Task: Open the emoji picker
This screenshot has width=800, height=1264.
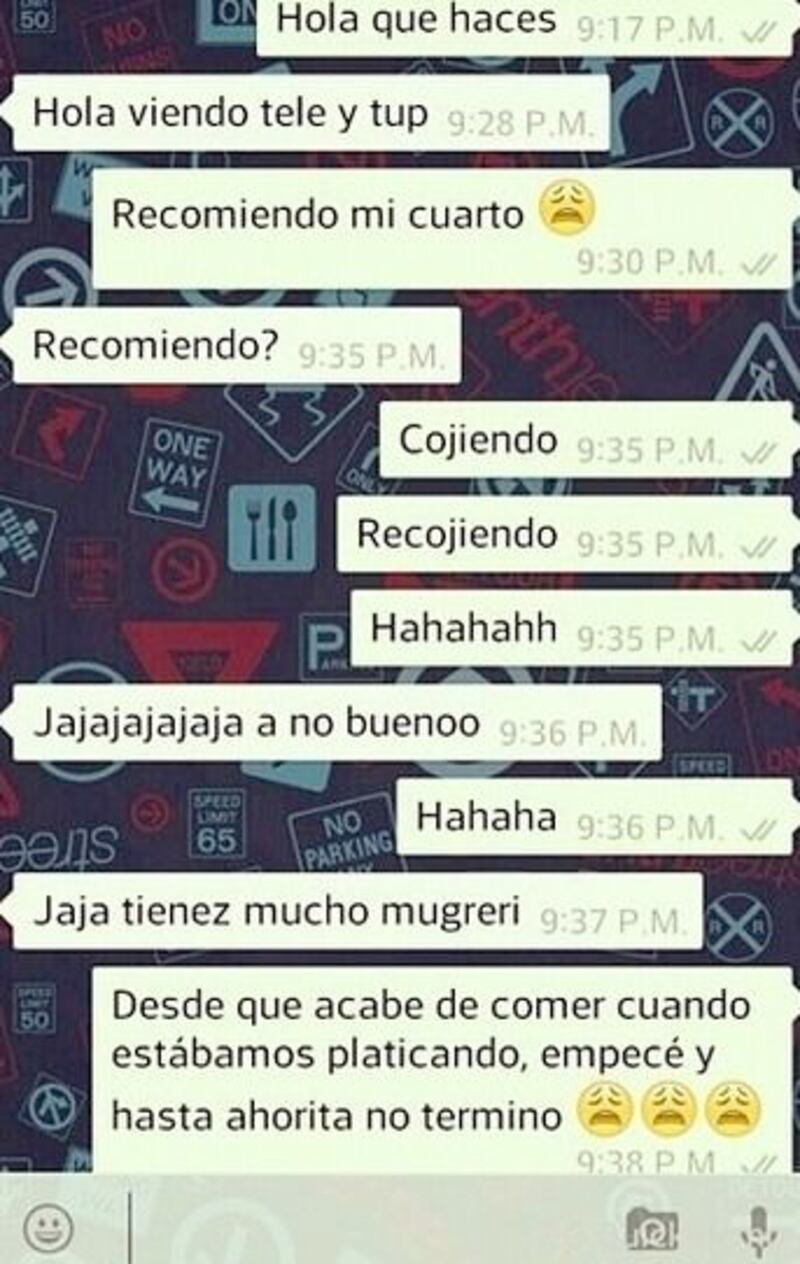Action: pyautogui.click(x=48, y=1226)
